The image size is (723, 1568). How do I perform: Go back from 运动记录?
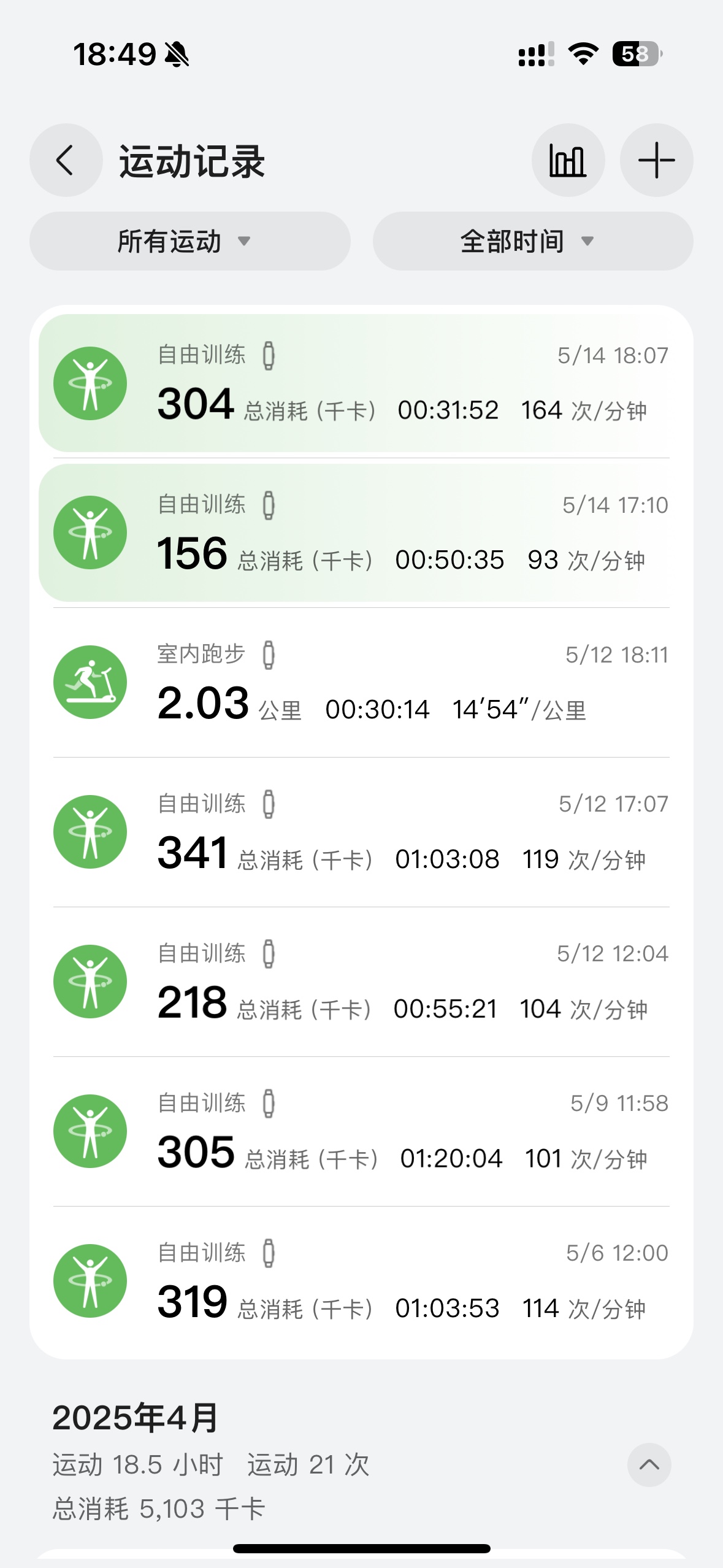coord(66,161)
